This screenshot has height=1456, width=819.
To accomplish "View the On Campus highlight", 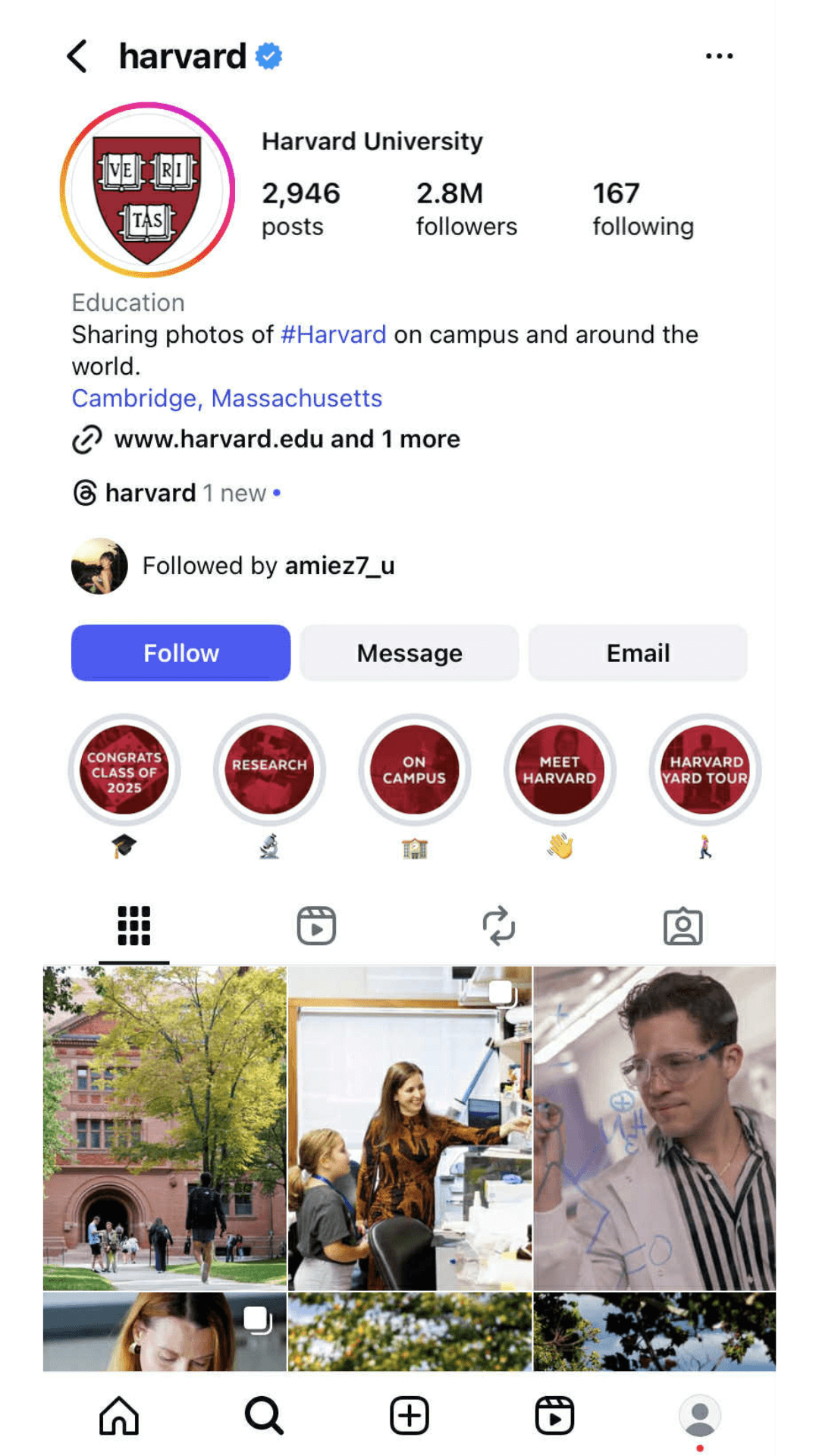I will point(414,770).
